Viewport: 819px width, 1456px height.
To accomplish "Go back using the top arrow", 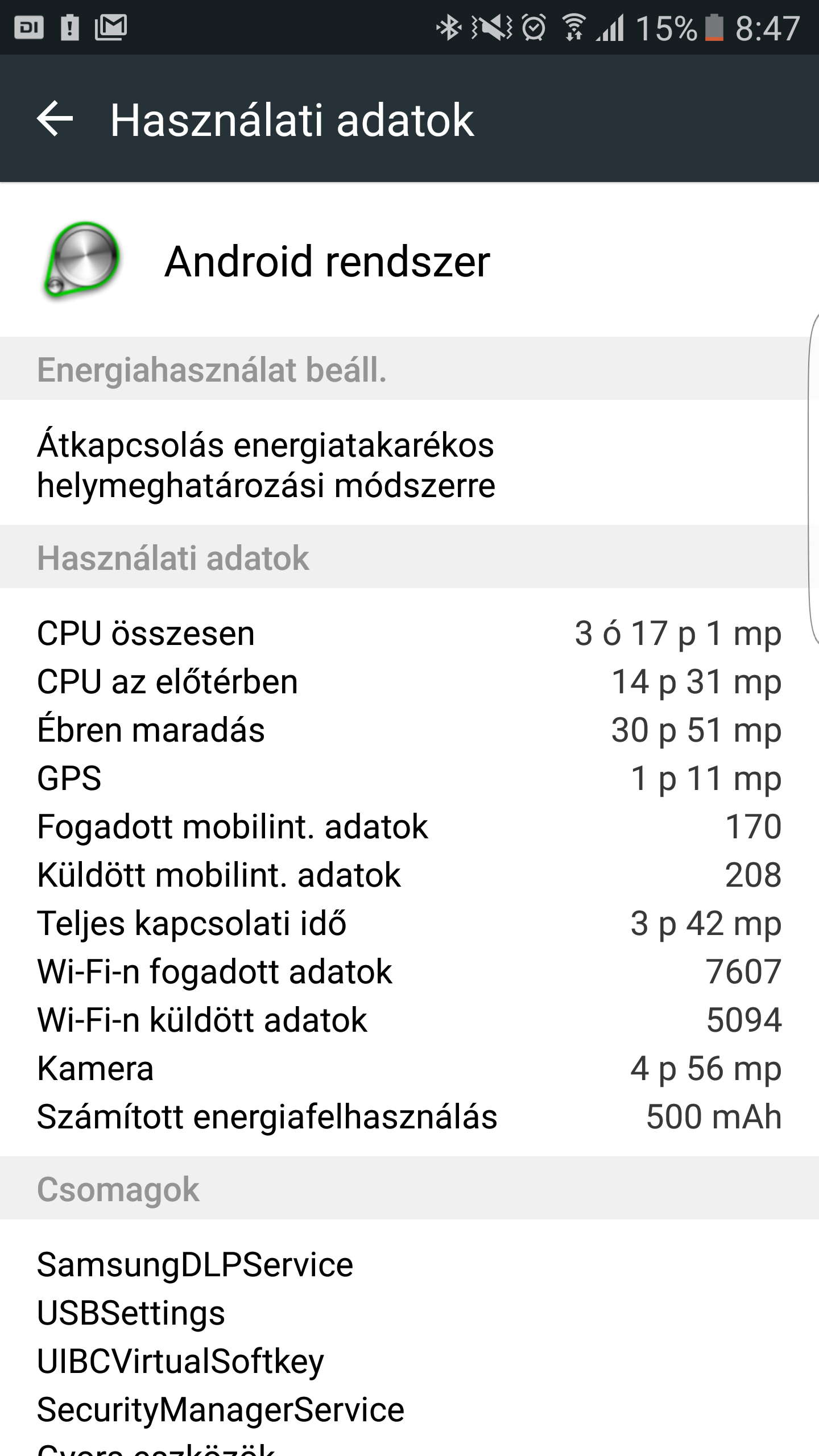I will pos(55,119).
